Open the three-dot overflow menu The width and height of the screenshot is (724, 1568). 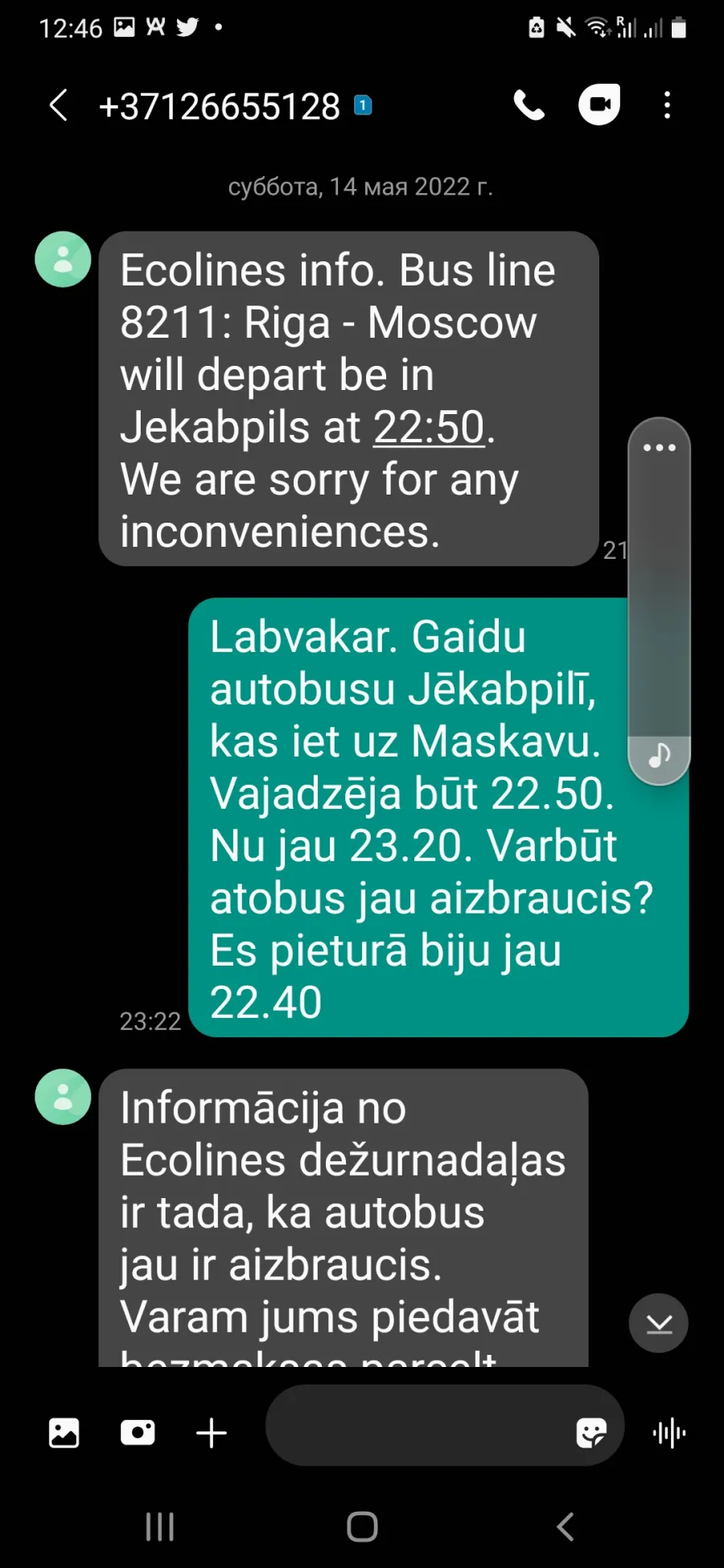(667, 105)
